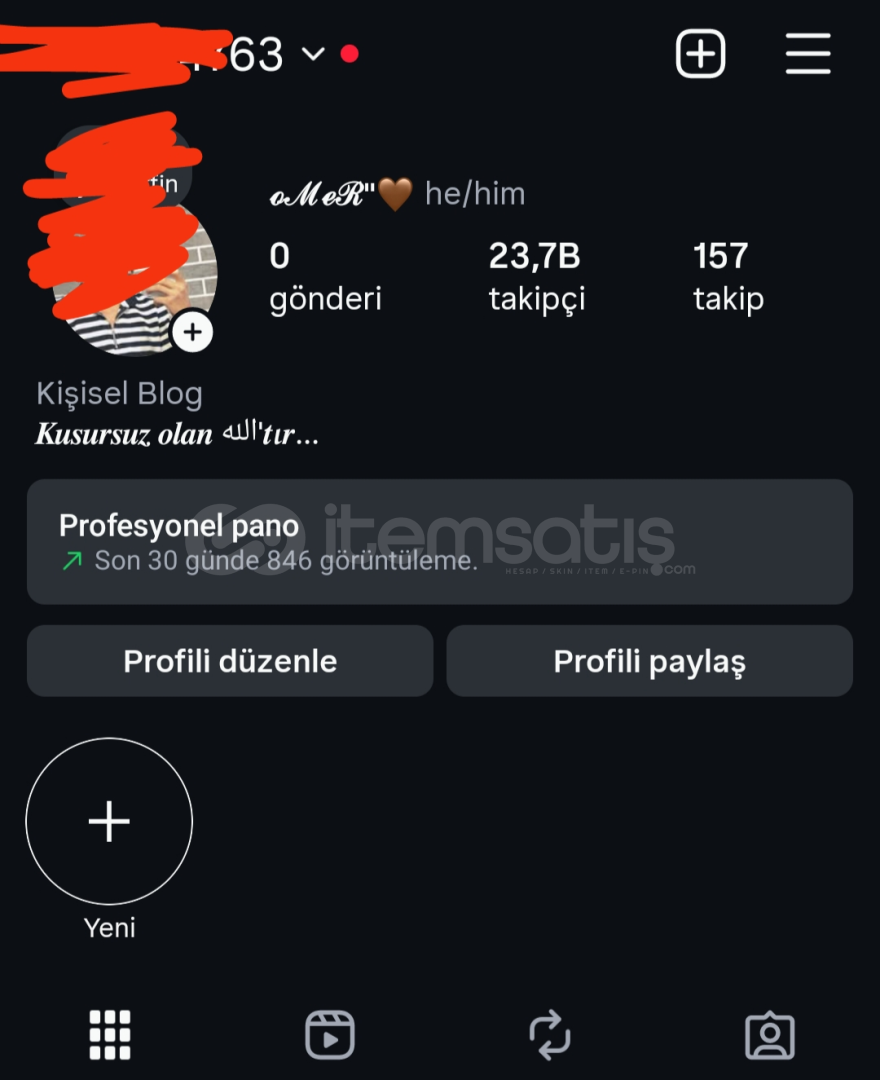
Task: Open the create new post plus icon
Action: 700,54
